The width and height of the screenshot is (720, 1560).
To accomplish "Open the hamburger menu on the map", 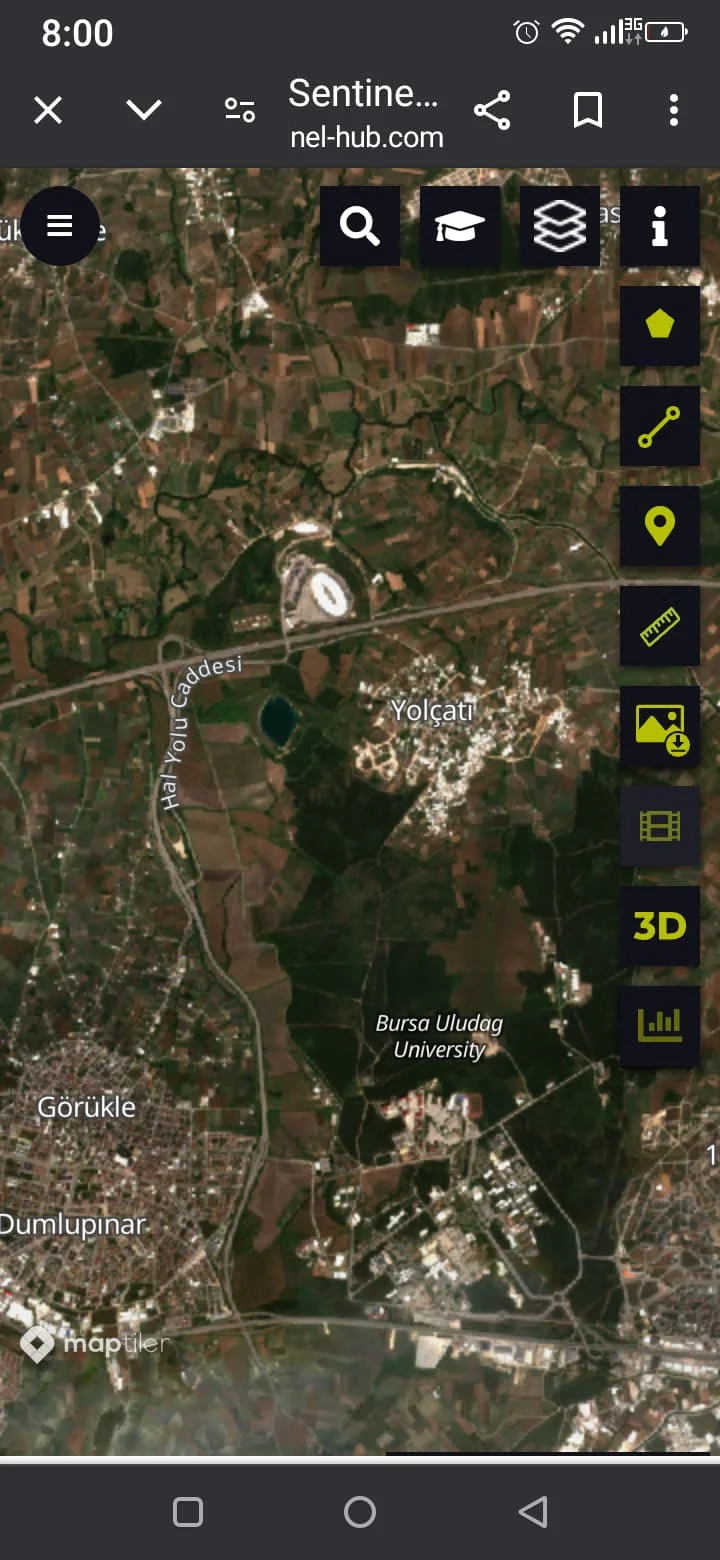I will [x=60, y=226].
